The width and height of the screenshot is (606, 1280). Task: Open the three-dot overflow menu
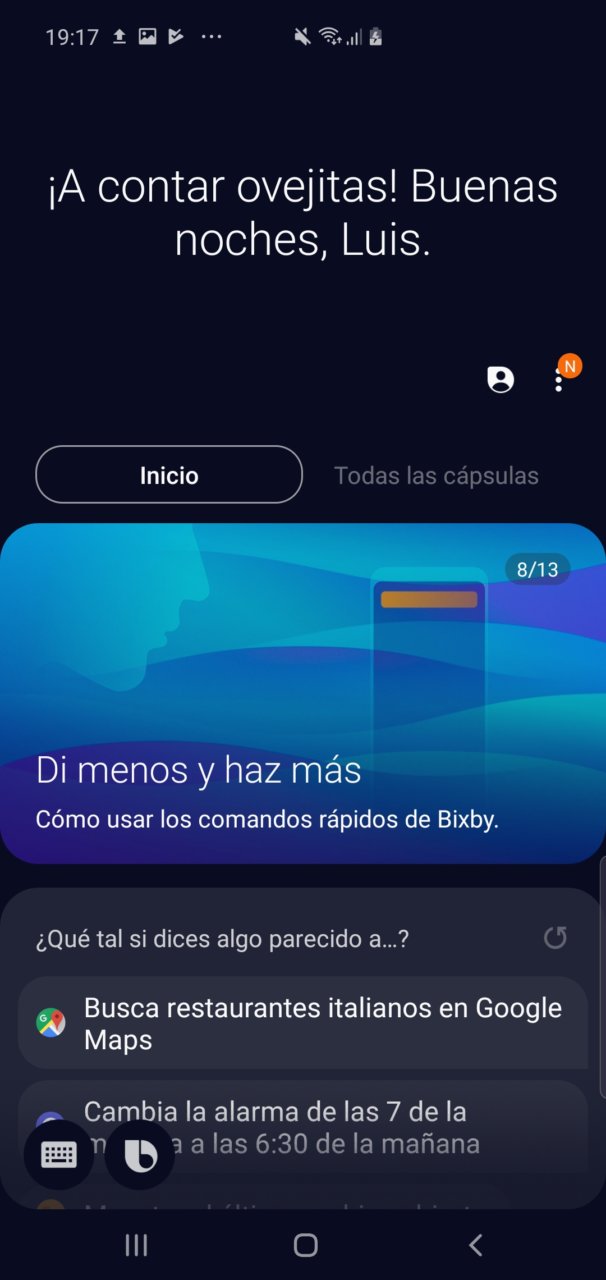pyautogui.click(x=559, y=380)
